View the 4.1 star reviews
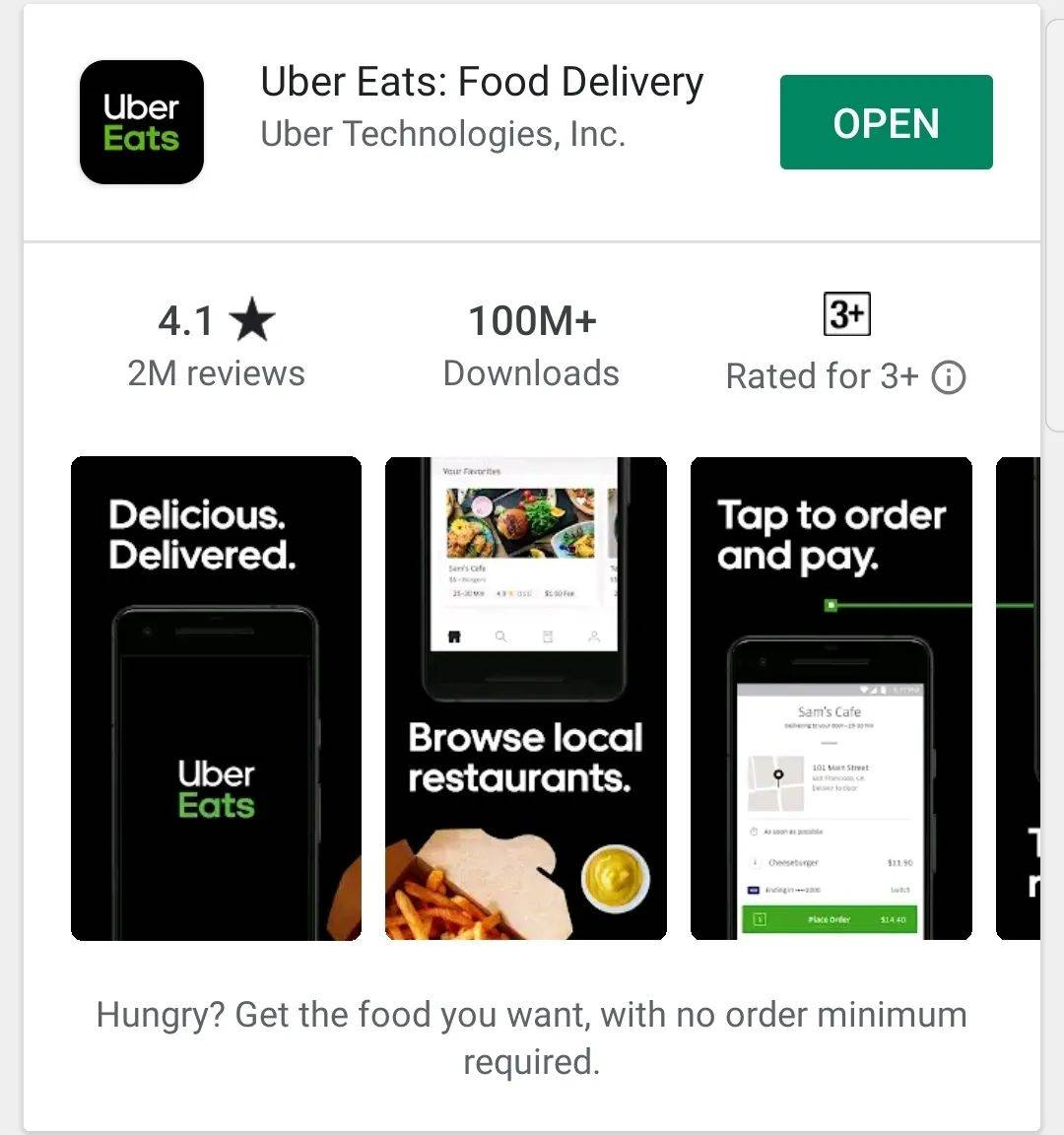The image size is (1064, 1135). (x=216, y=345)
